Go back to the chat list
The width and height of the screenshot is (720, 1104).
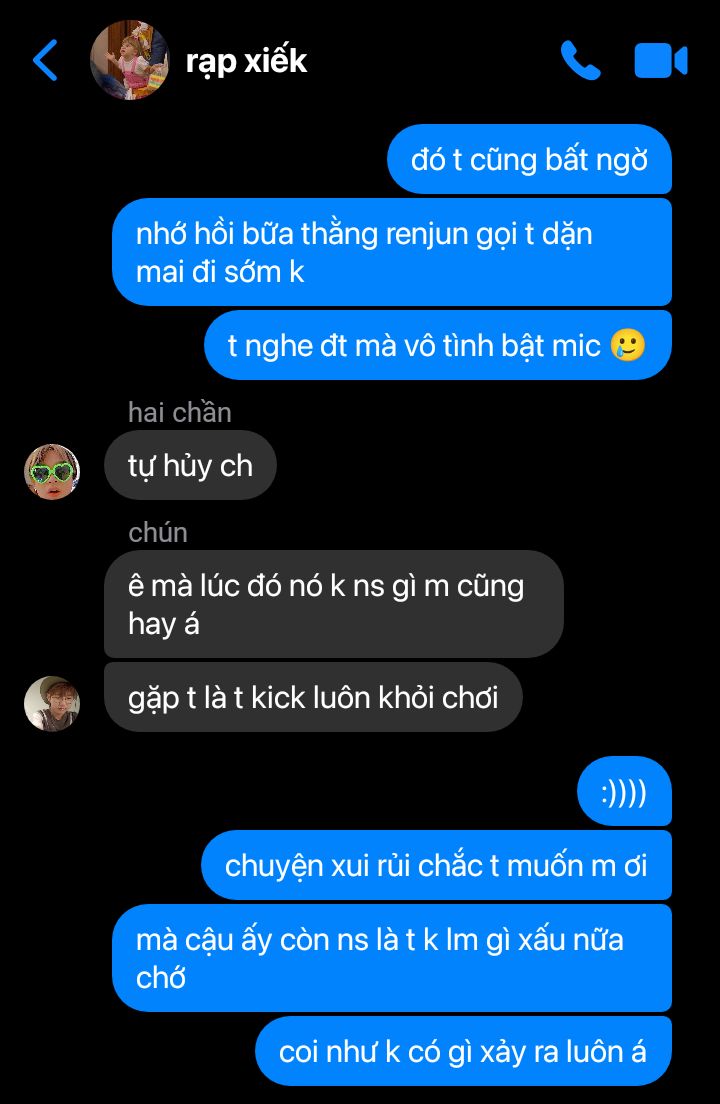coord(46,61)
